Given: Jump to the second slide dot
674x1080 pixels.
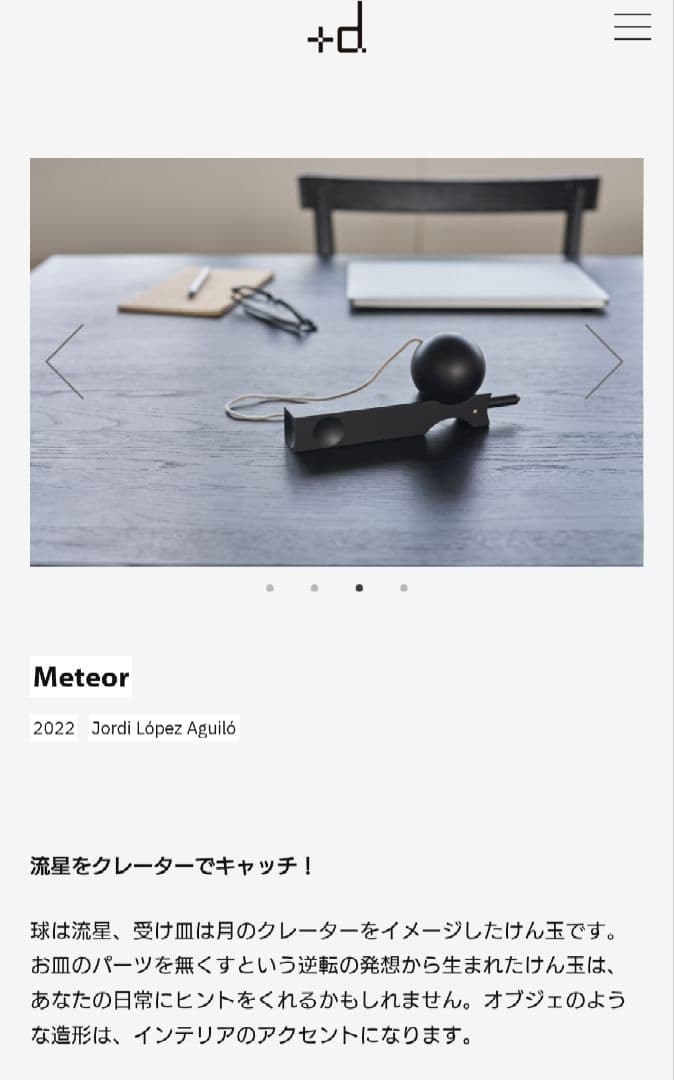Looking at the screenshot, I should (x=315, y=588).
